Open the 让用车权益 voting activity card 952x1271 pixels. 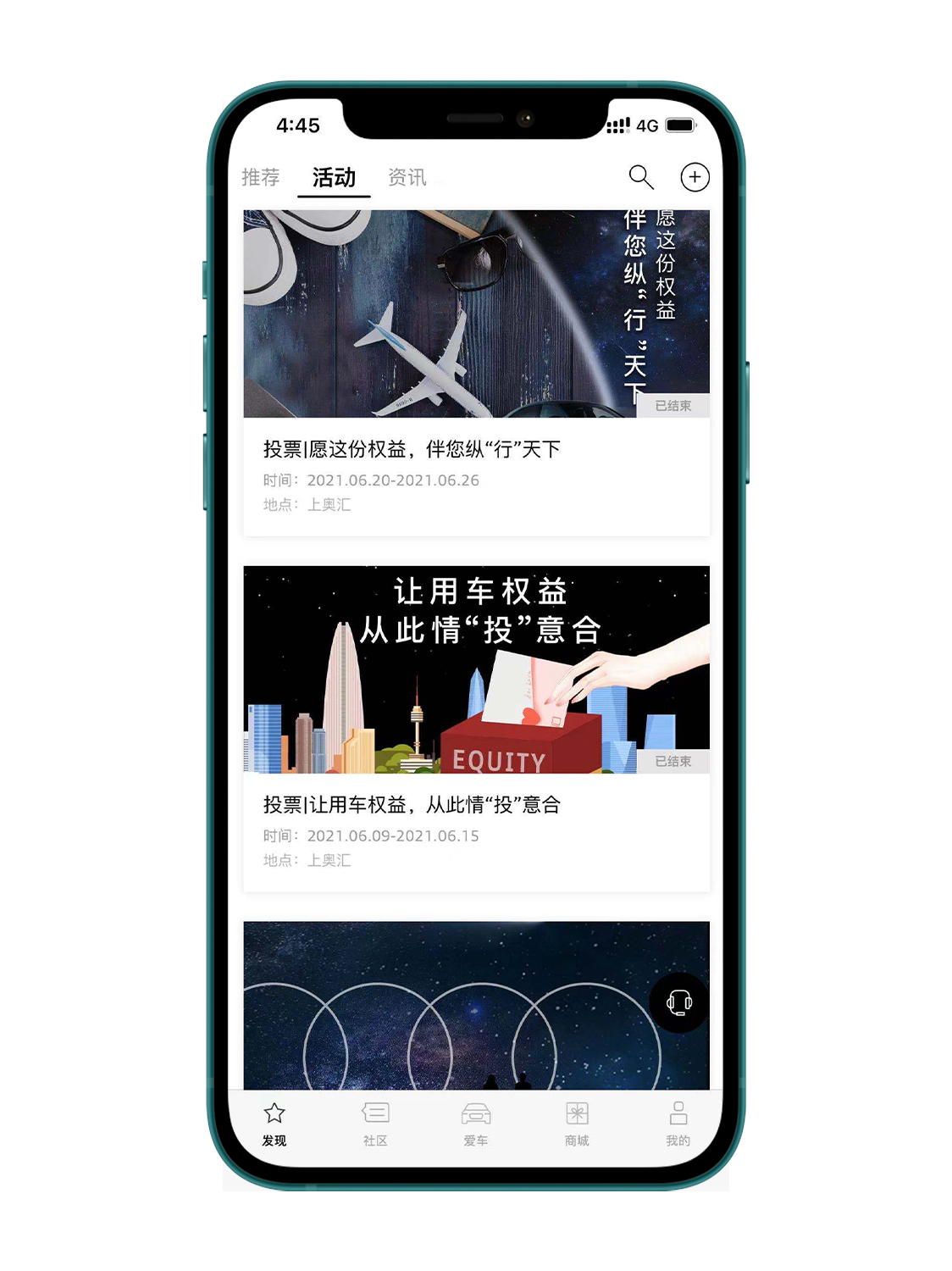(x=476, y=727)
